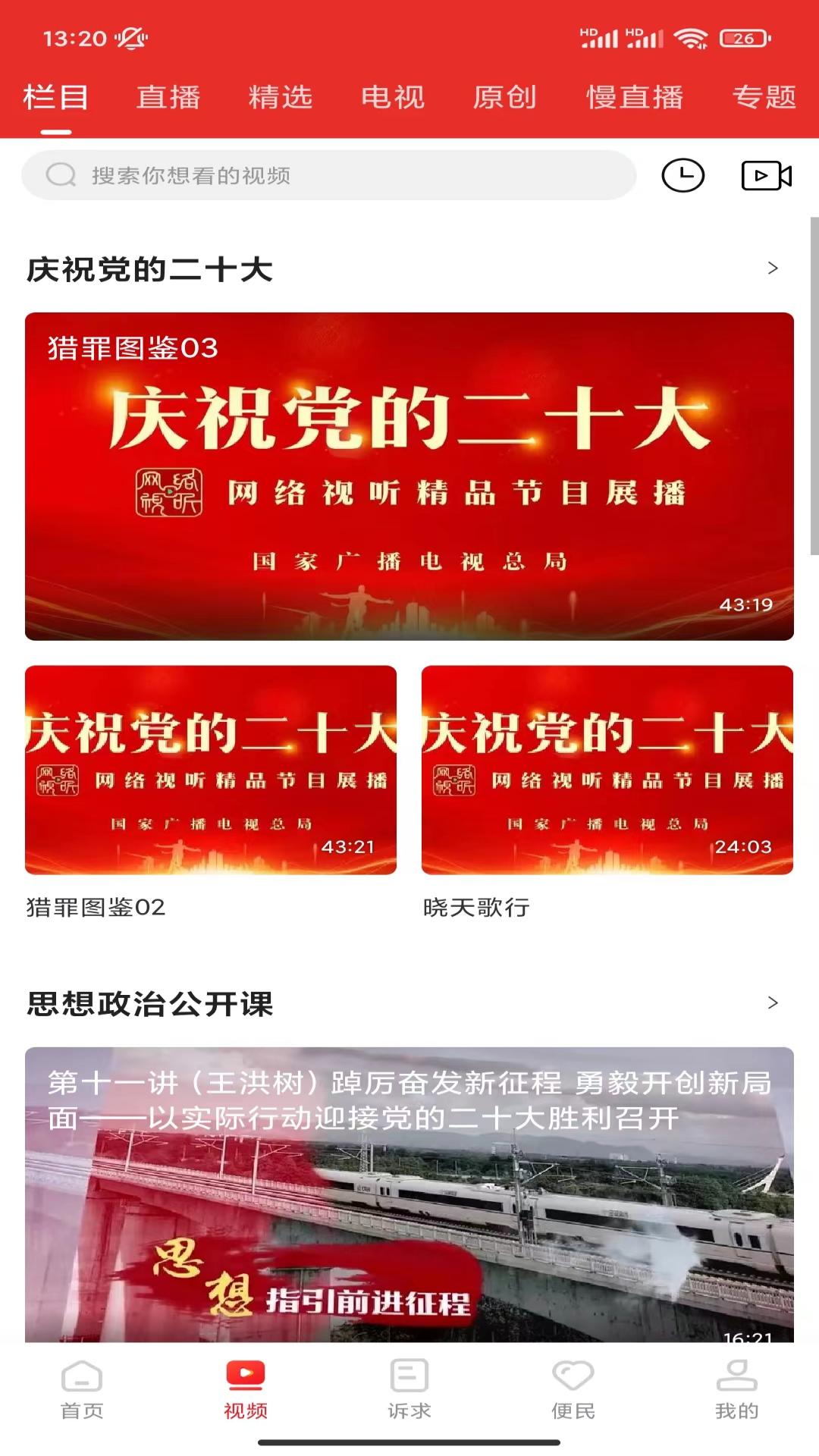Switch to the 直播 tab
This screenshot has height=1456, width=819.
168,97
